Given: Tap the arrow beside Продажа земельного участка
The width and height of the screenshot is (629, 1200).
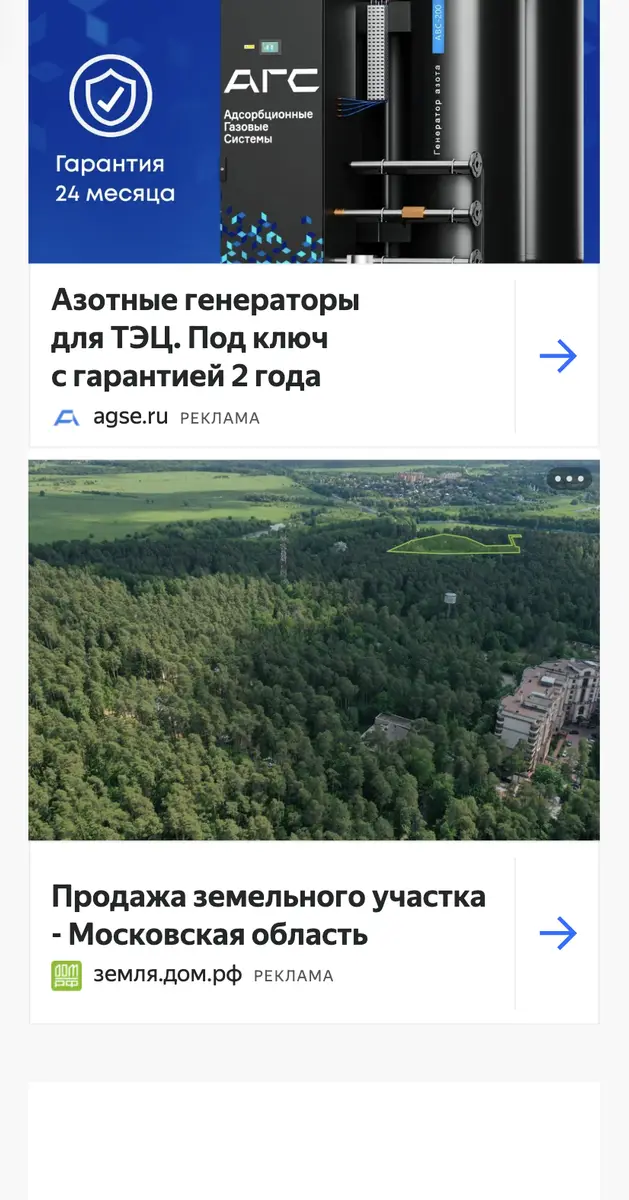Looking at the screenshot, I should [558, 934].
